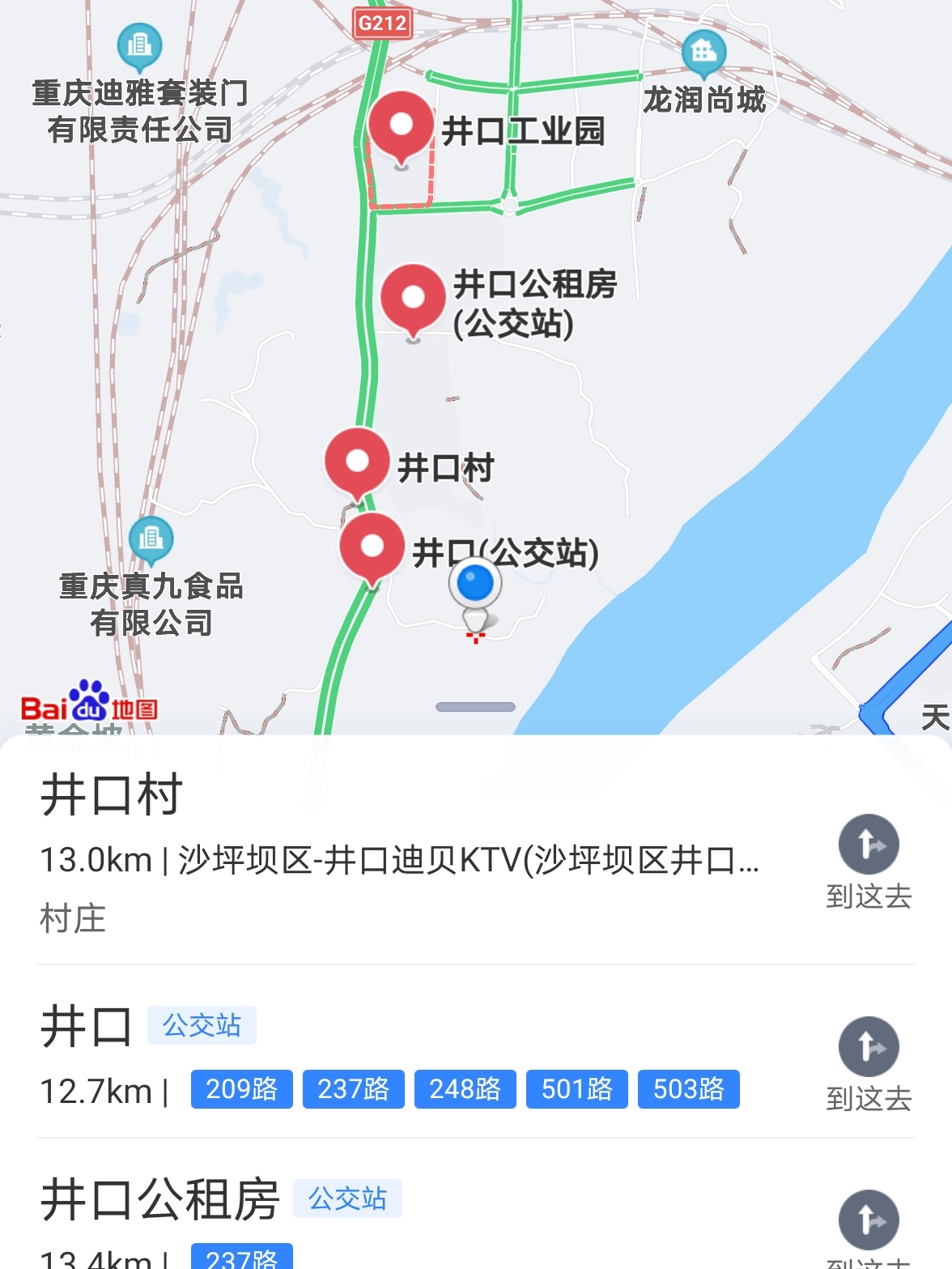Tap the 井口村 map marker

click(x=357, y=462)
